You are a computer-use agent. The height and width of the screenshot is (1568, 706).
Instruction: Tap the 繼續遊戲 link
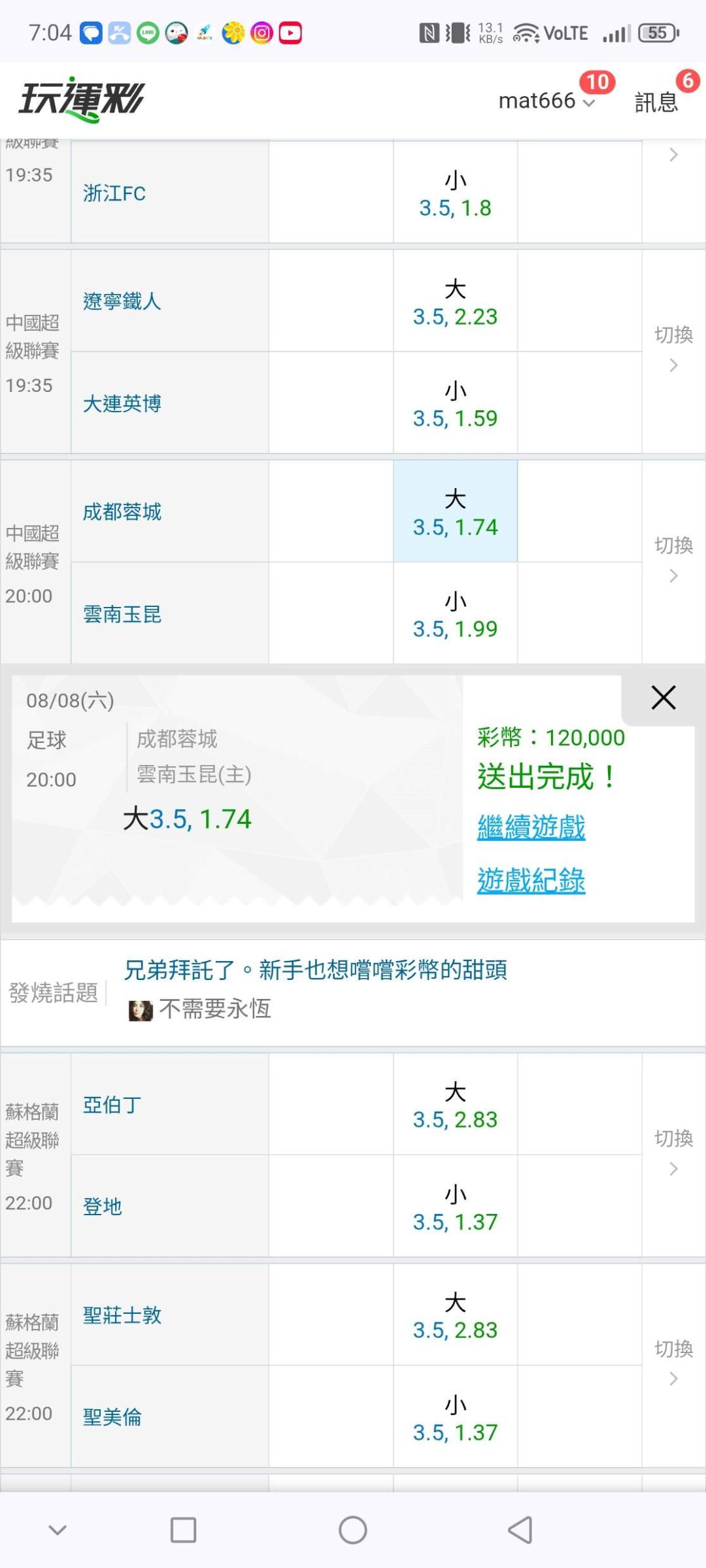(x=531, y=827)
